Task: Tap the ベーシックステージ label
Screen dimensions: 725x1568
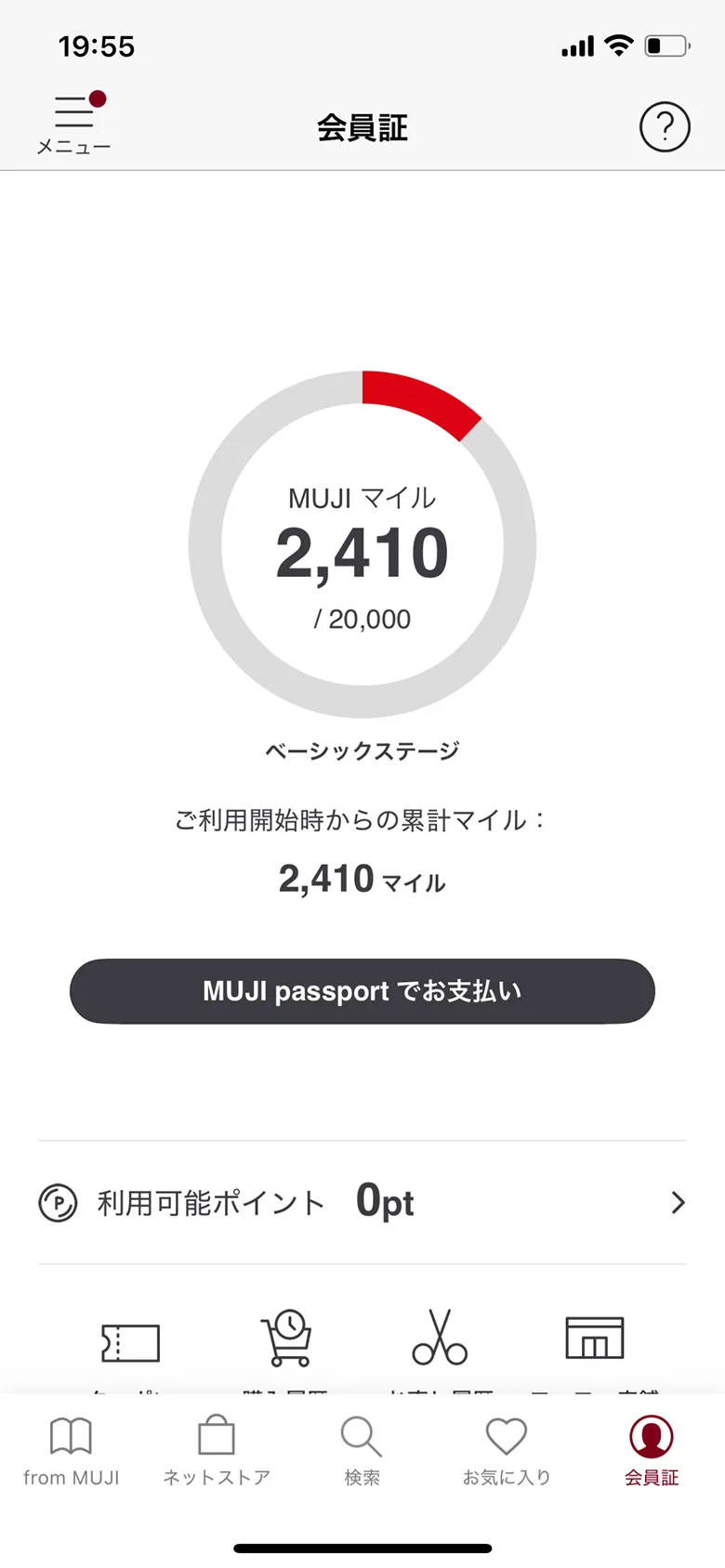Action: click(362, 751)
